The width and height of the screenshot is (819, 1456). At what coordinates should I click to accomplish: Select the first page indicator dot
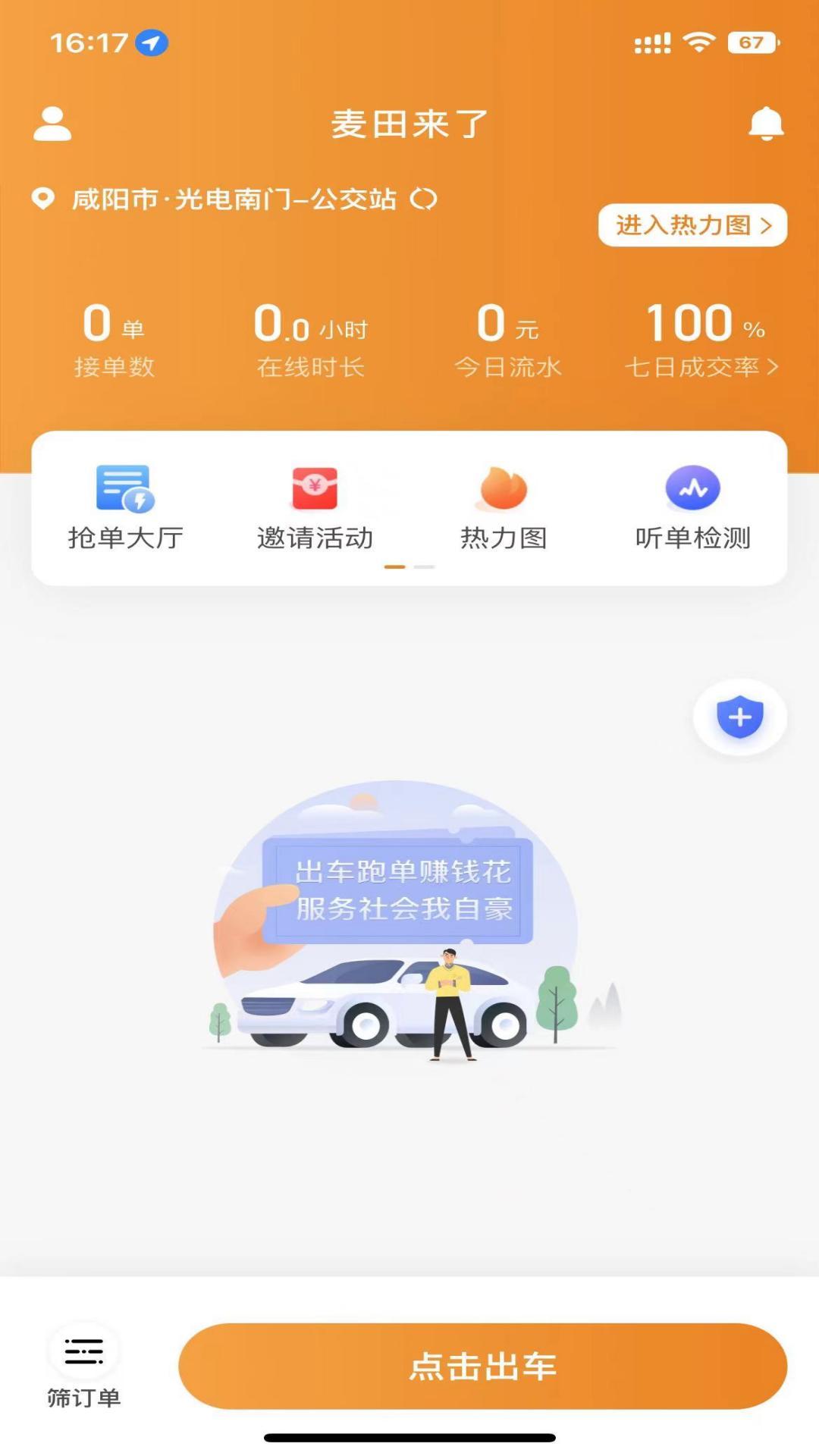pyautogui.click(x=396, y=566)
